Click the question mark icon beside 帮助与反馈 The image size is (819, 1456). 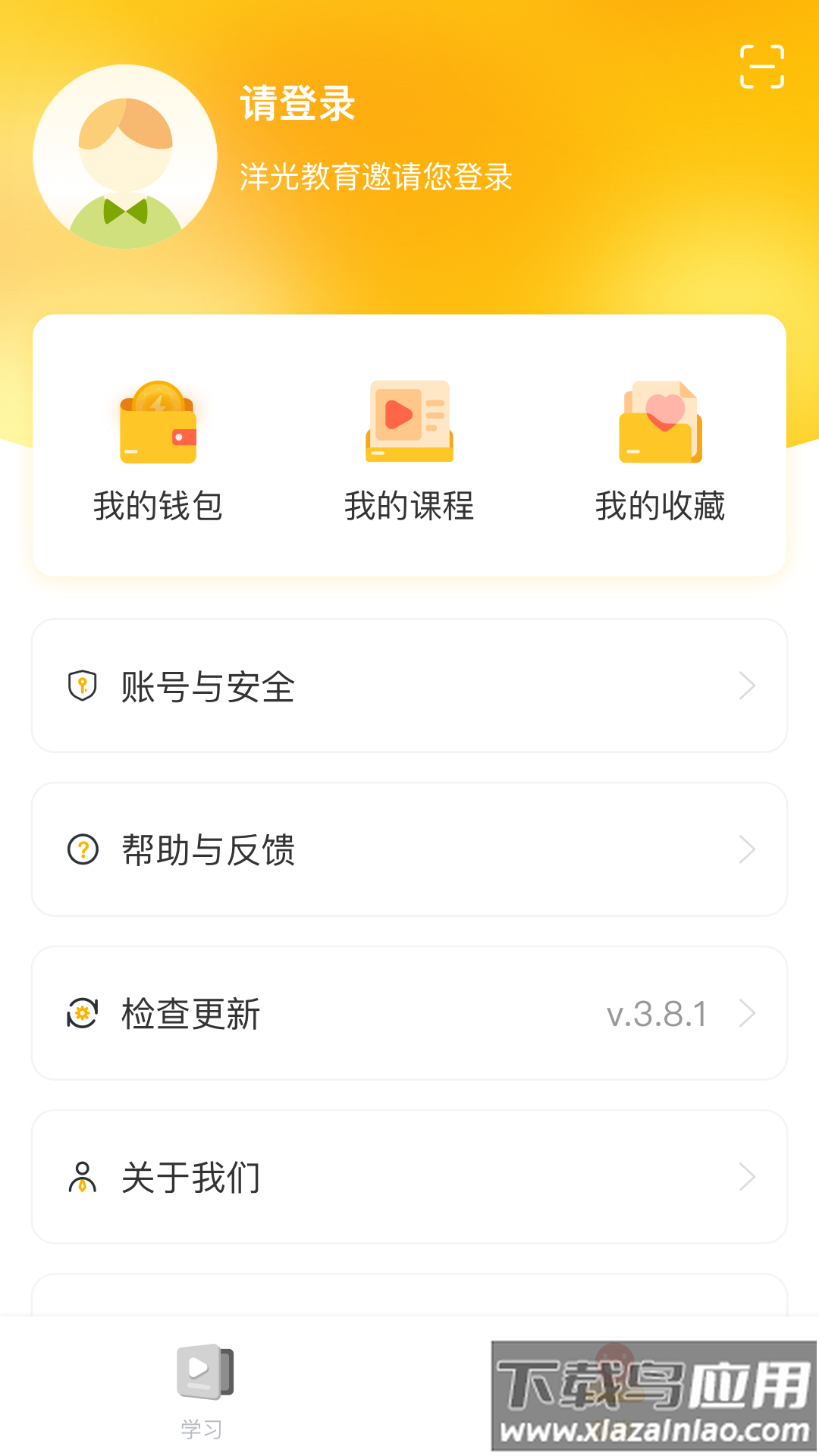tap(83, 849)
